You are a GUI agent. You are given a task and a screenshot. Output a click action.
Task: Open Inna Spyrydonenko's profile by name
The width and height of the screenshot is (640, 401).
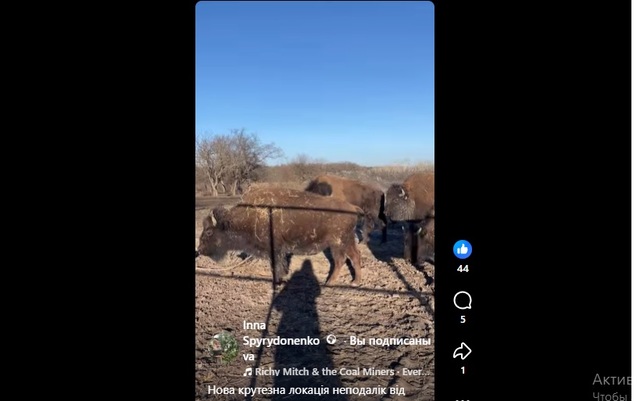tap(281, 340)
